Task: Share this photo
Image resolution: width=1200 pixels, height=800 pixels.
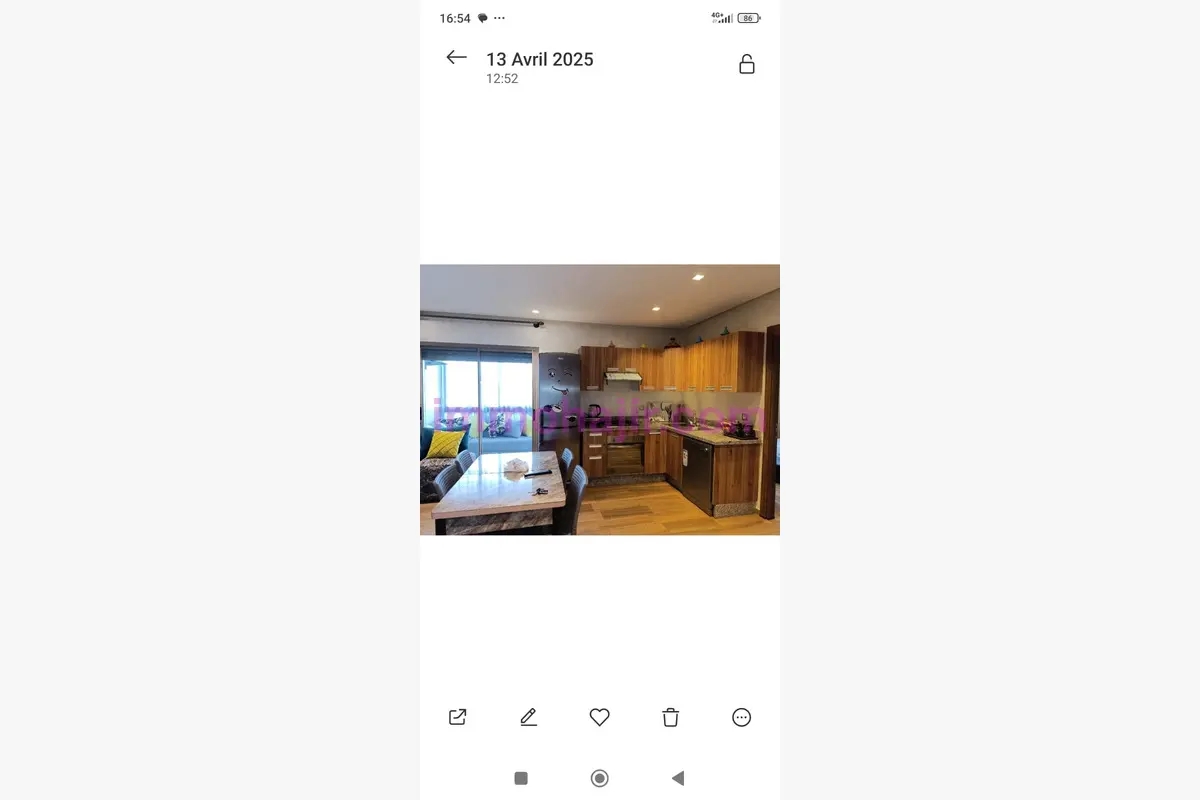Action: click(x=458, y=717)
